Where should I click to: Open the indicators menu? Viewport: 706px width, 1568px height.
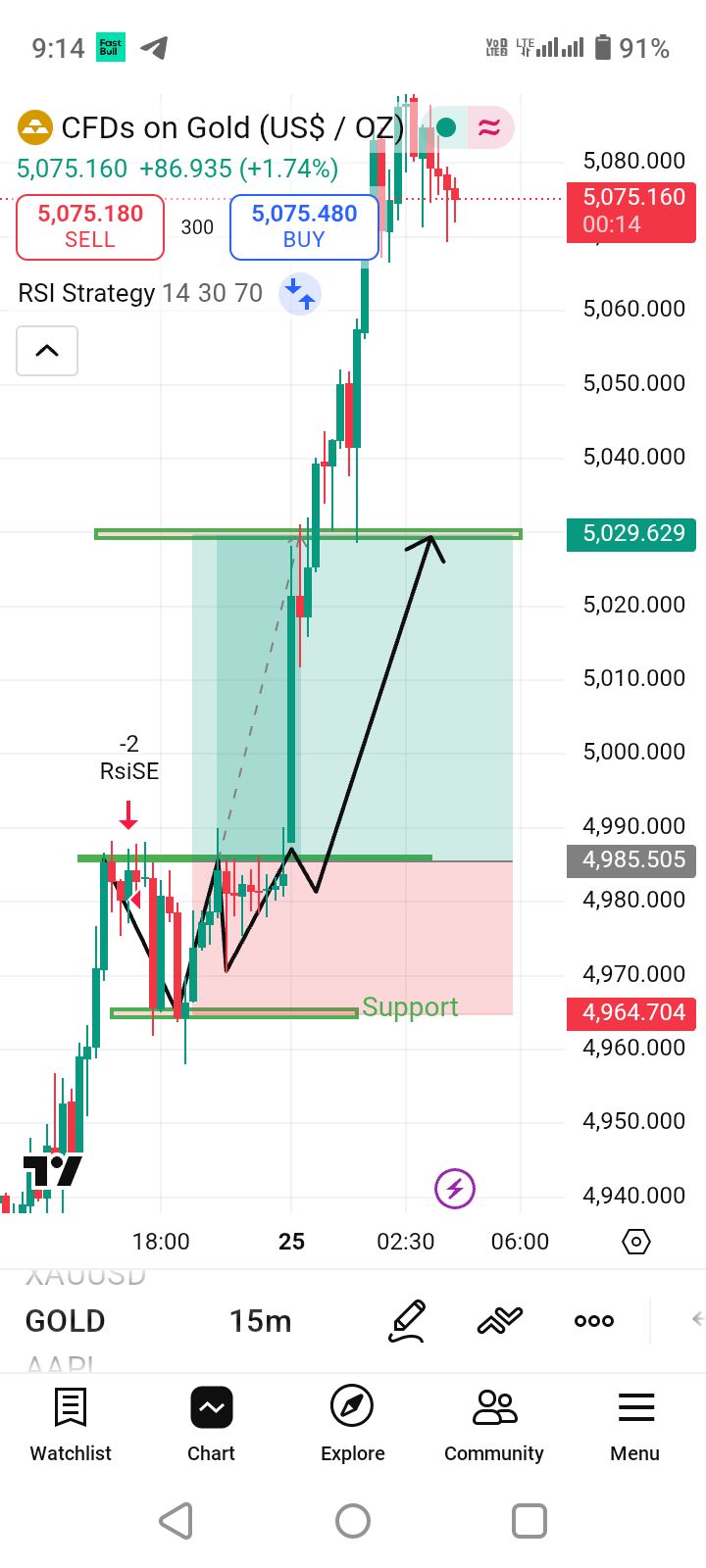tap(500, 1321)
